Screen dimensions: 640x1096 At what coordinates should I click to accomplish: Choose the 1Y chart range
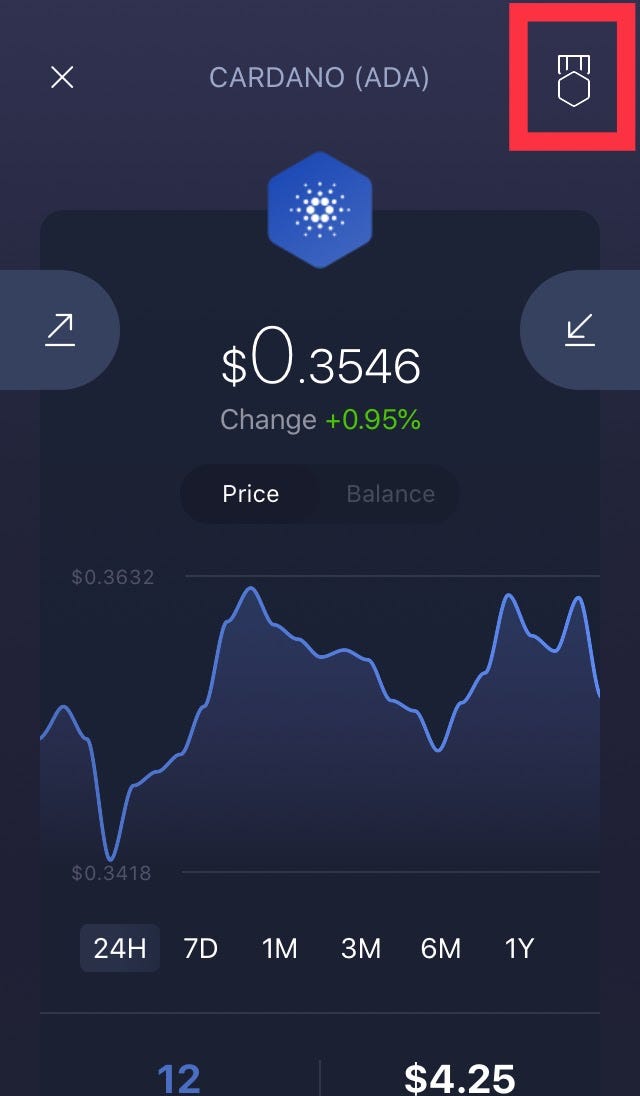tap(520, 948)
